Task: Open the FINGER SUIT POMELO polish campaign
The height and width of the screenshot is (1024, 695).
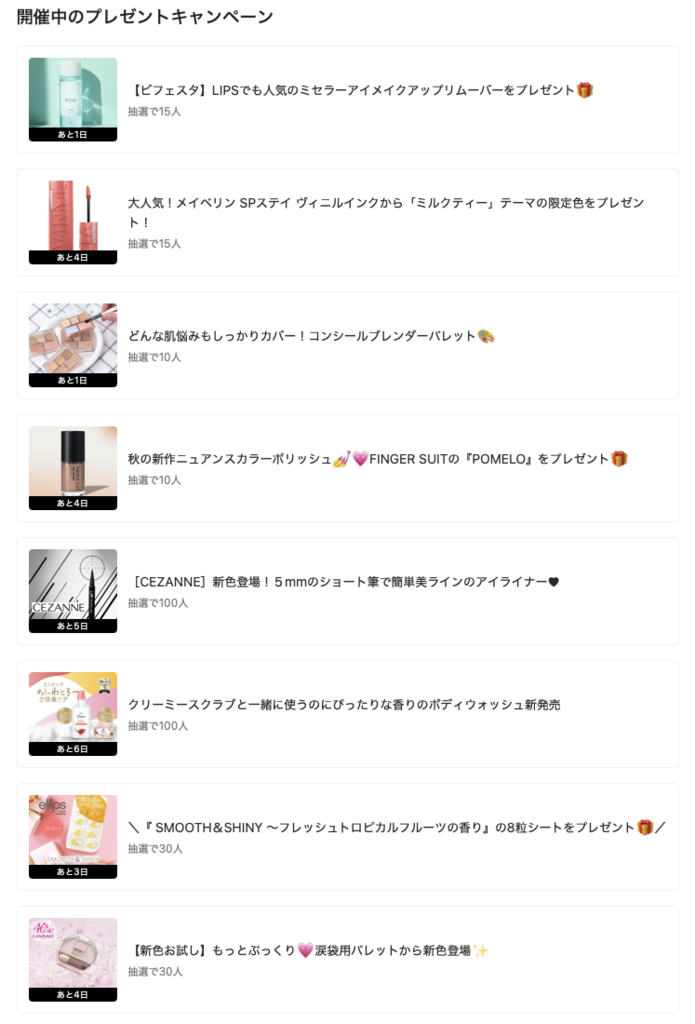Action: 378,459
